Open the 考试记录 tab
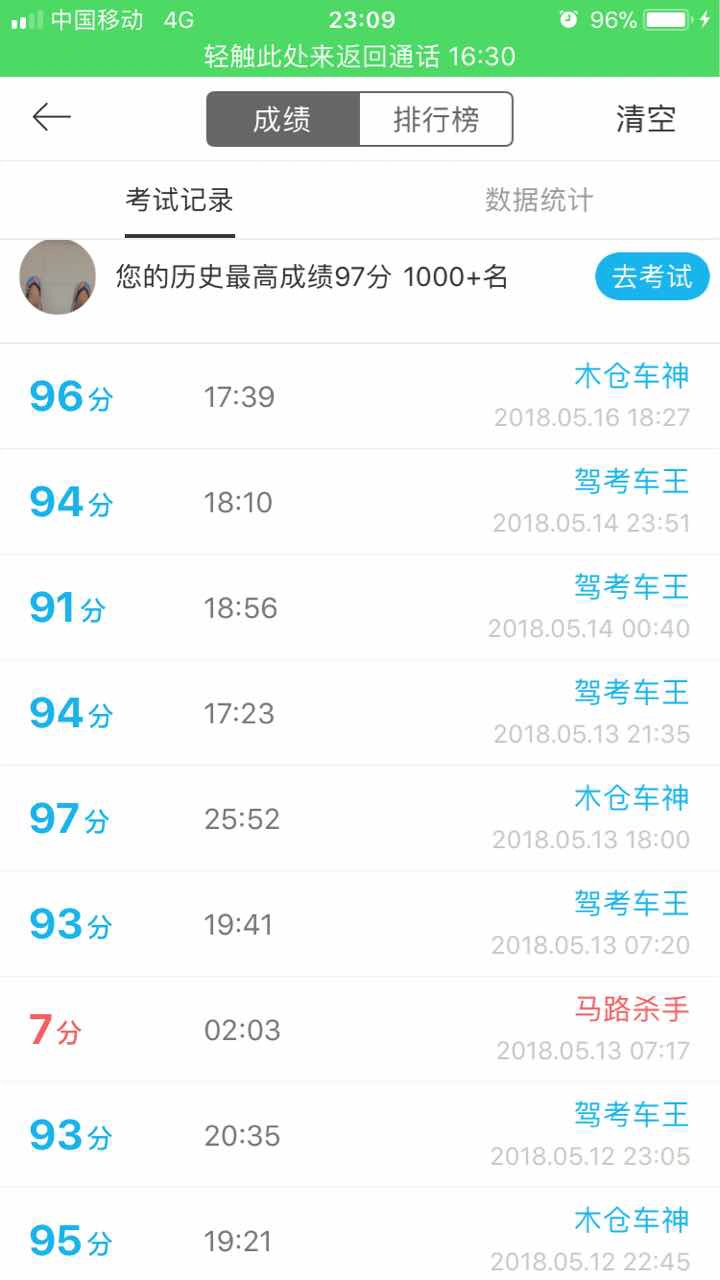This screenshot has height=1280, width=720. (180, 200)
